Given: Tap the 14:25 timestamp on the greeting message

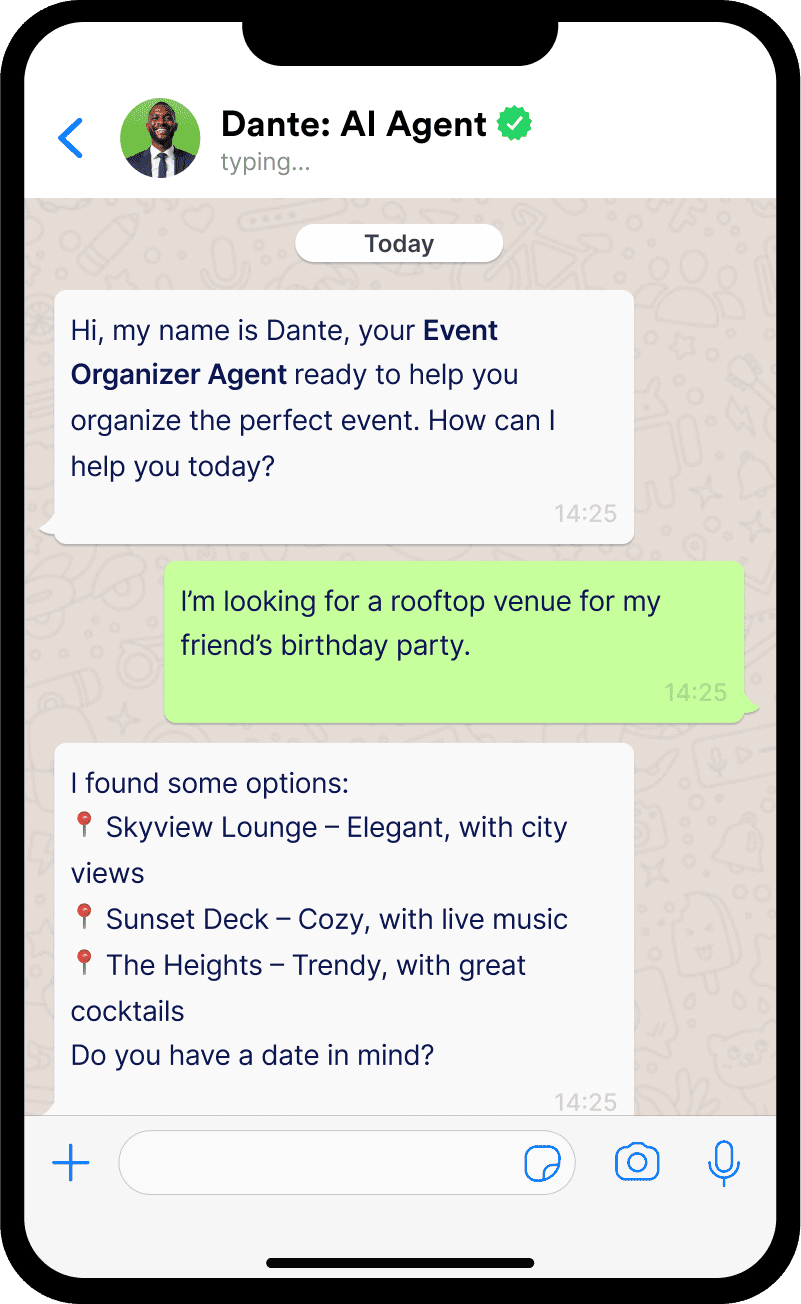Looking at the screenshot, I should [x=586, y=513].
